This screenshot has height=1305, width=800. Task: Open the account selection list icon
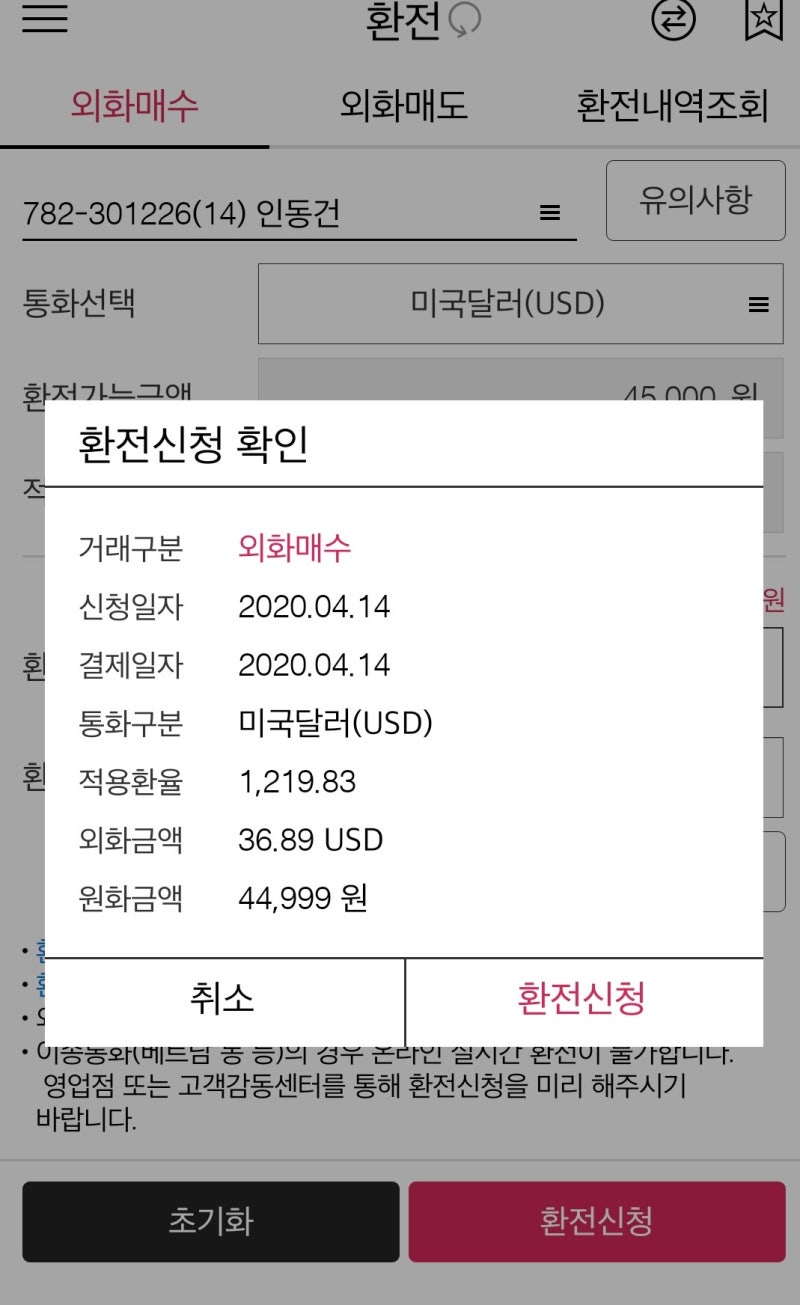tap(550, 213)
